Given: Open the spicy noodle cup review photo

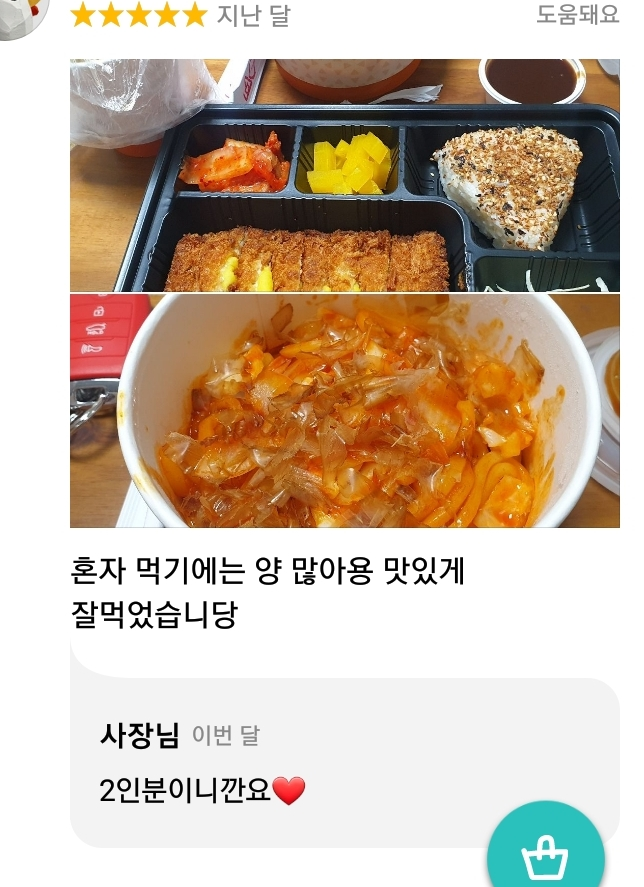Looking at the screenshot, I should (x=344, y=411).
